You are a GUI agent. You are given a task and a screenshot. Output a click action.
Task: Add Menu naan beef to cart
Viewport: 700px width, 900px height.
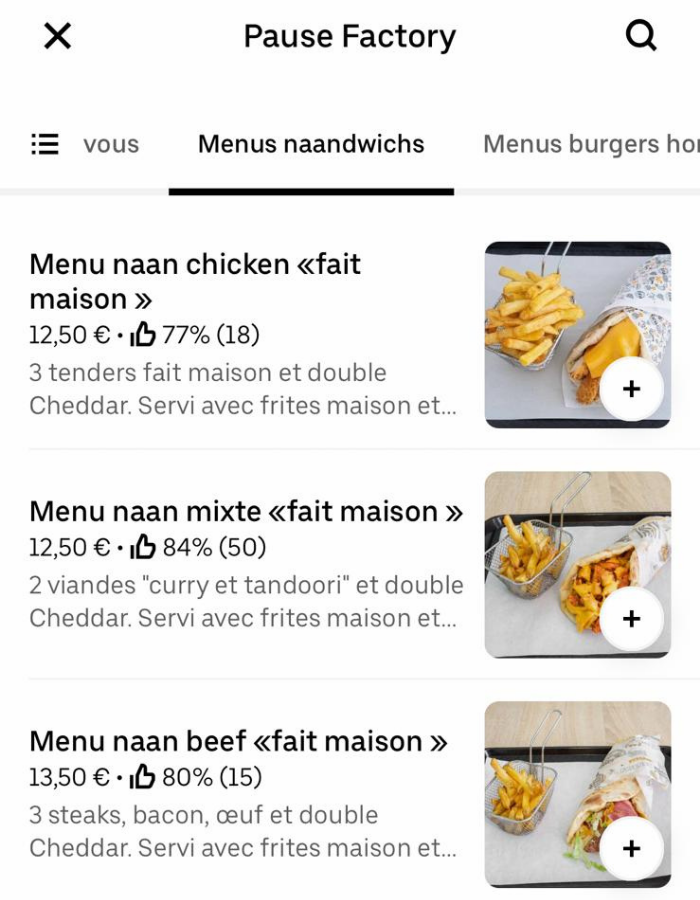[x=631, y=849]
